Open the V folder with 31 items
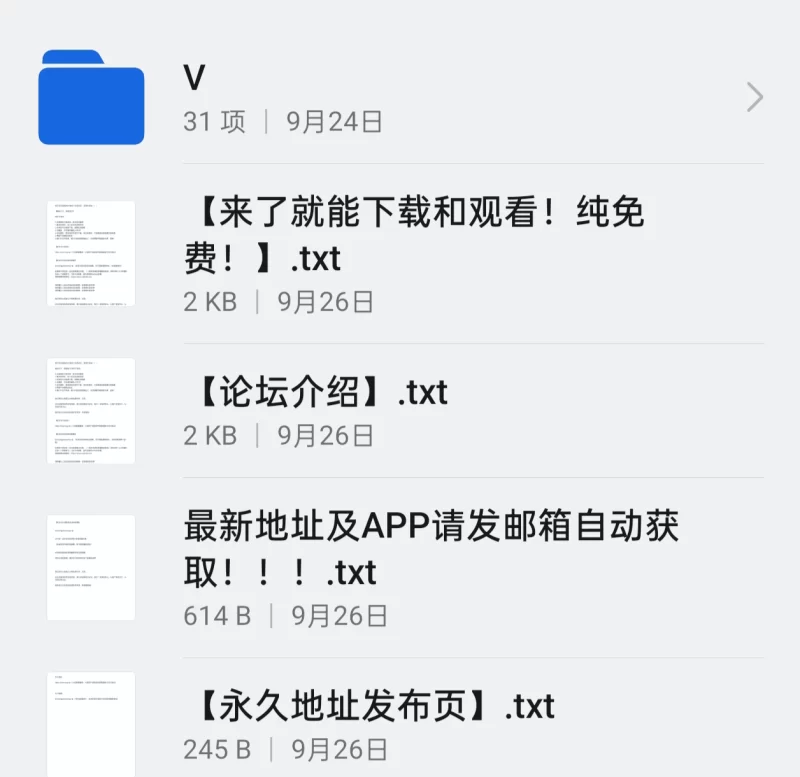The image size is (800, 777). pyautogui.click(x=400, y=97)
